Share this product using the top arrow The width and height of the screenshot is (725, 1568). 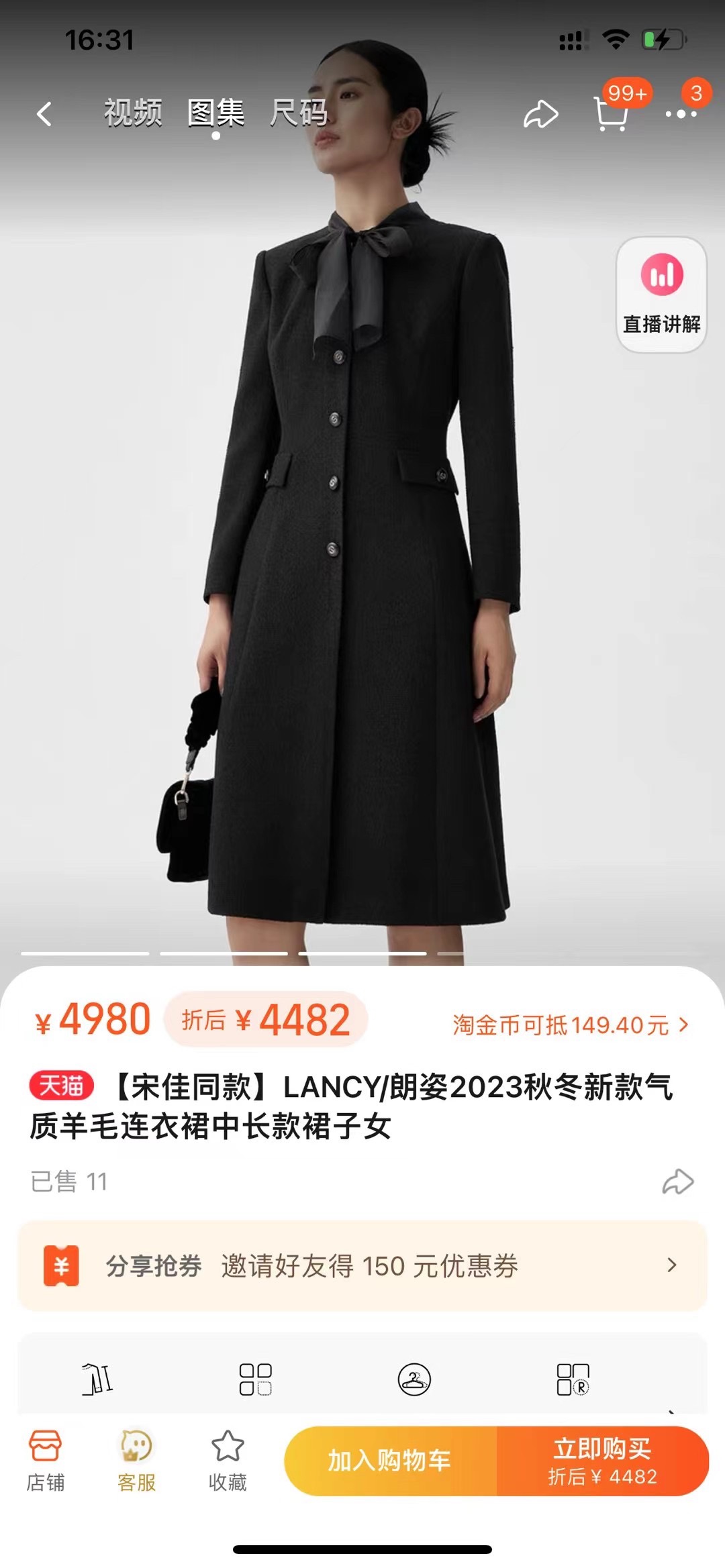click(x=540, y=114)
